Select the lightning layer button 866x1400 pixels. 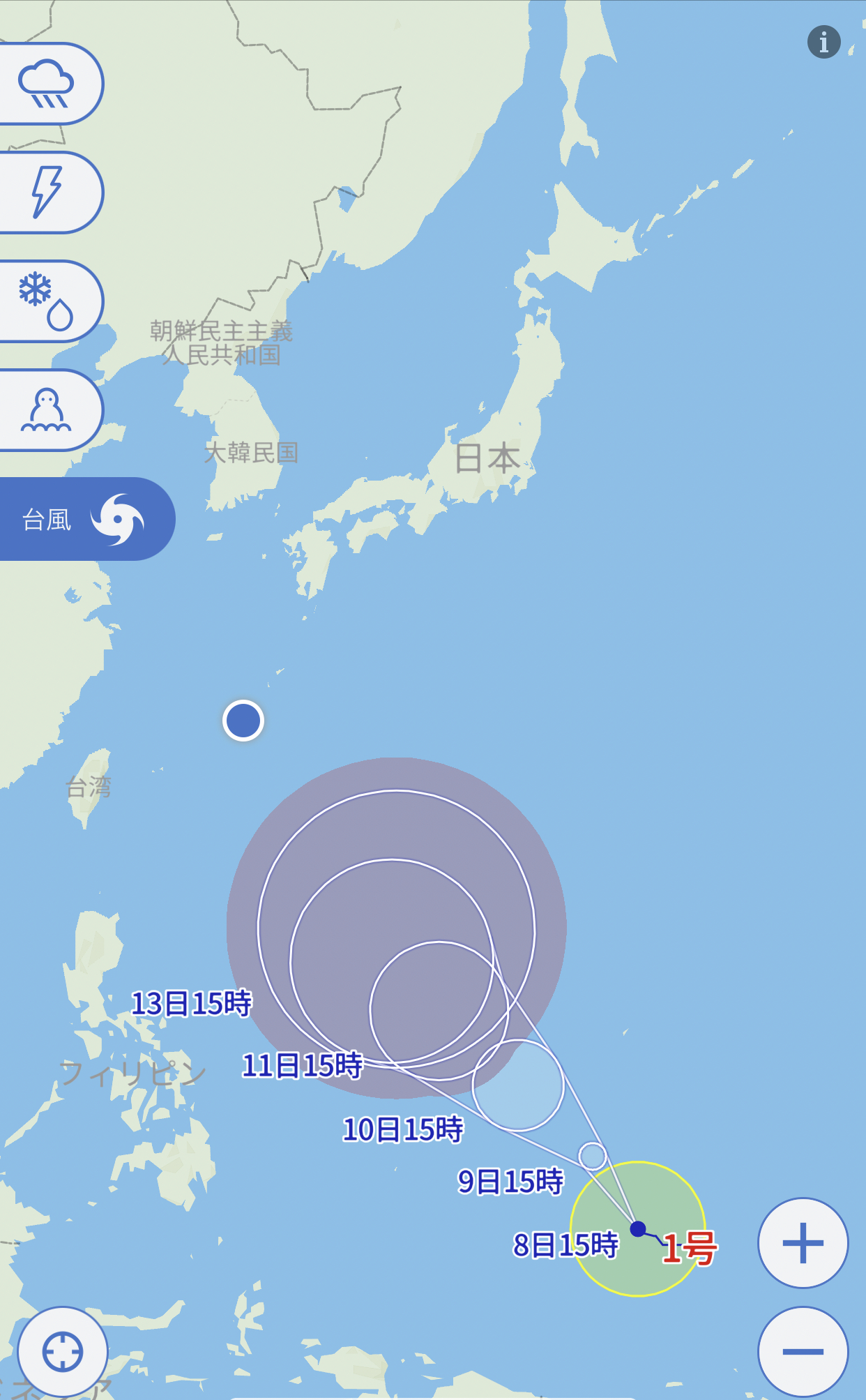[47, 193]
